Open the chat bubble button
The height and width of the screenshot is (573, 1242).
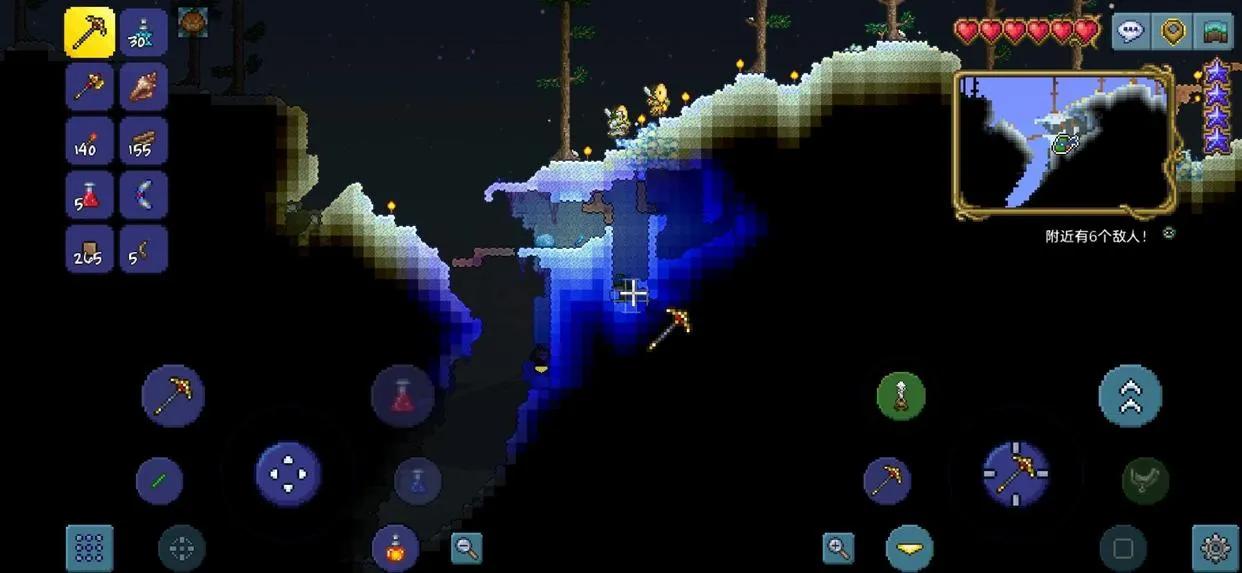[x=1131, y=31]
